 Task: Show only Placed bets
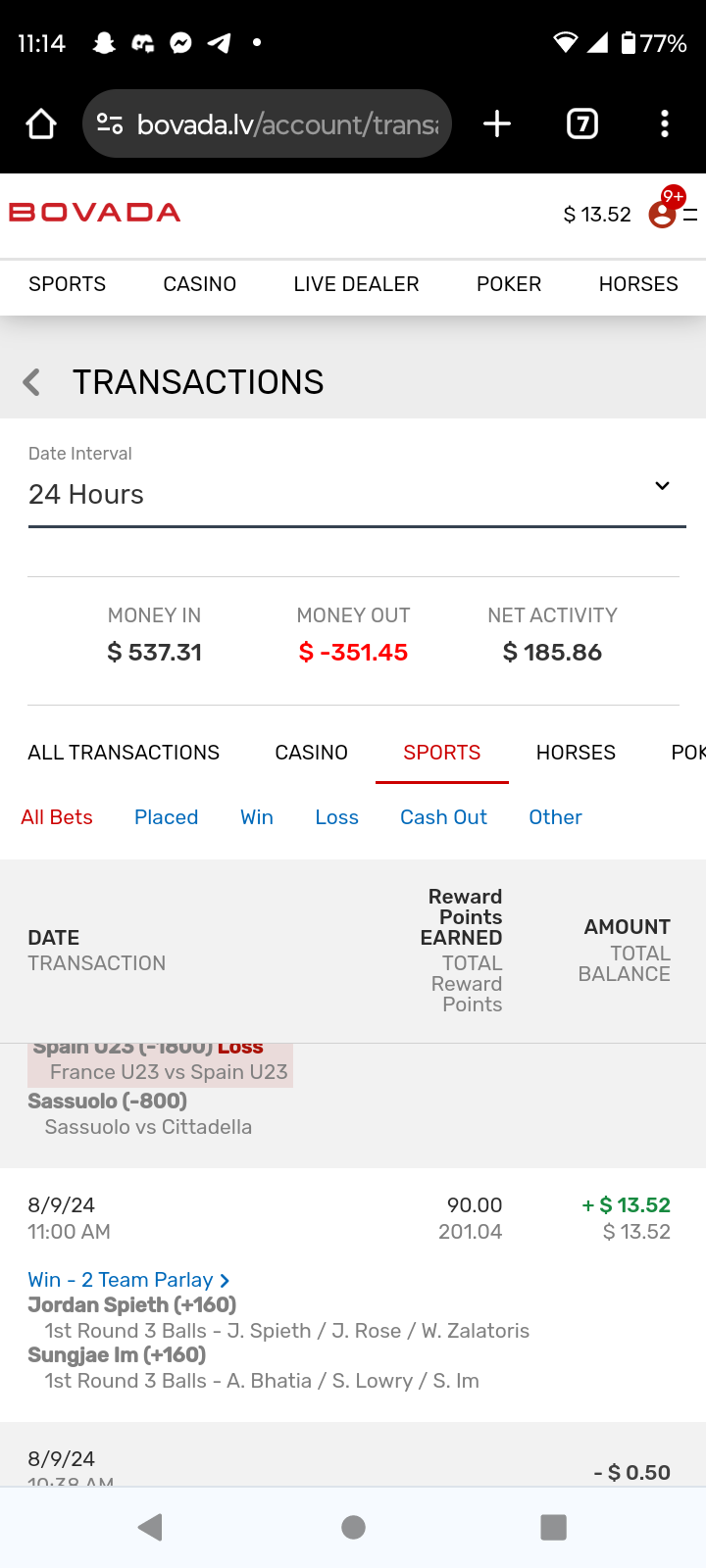coord(166,817)
